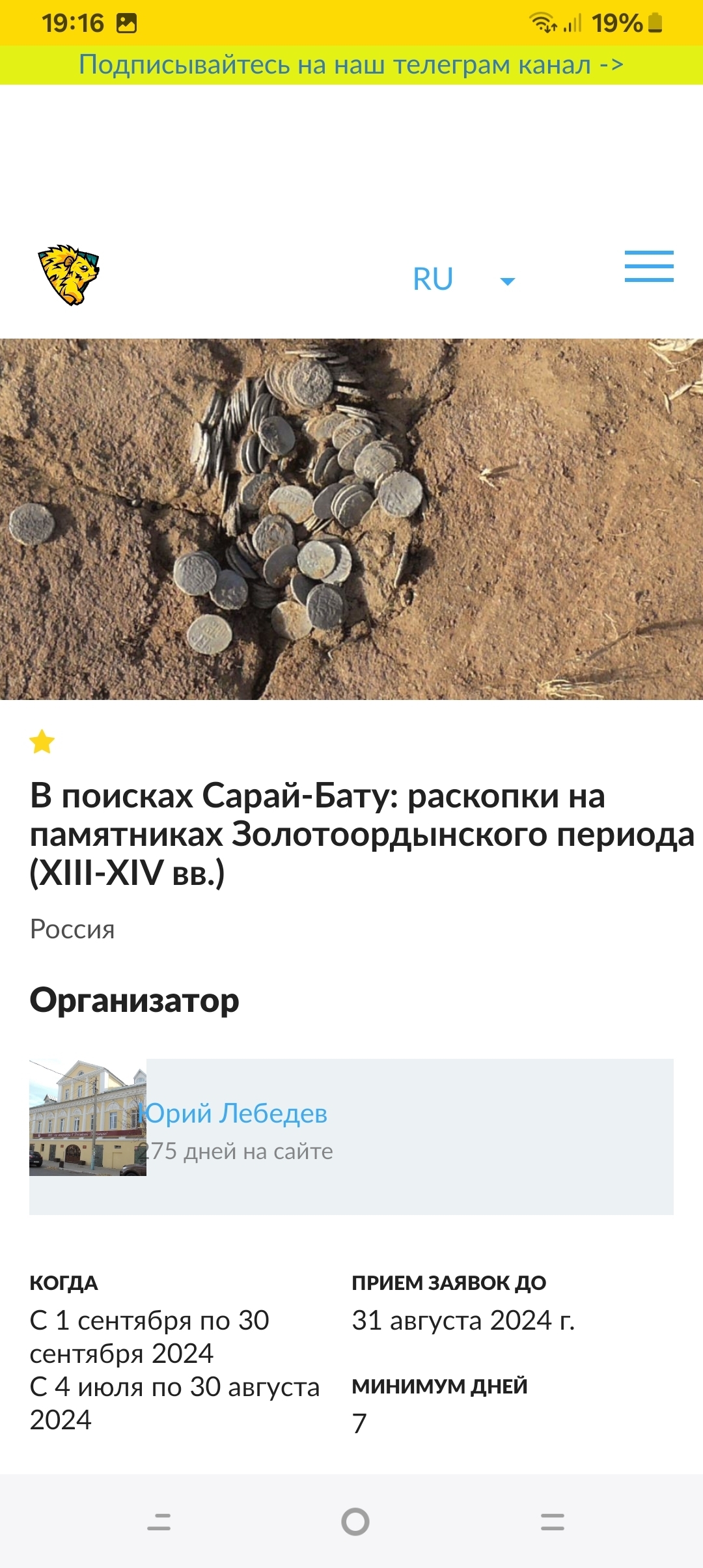This screenshot has width=703, height=1568.
Task: Tap the lion logo to go home
Action: pyautogui.click(x=68, y=275)
